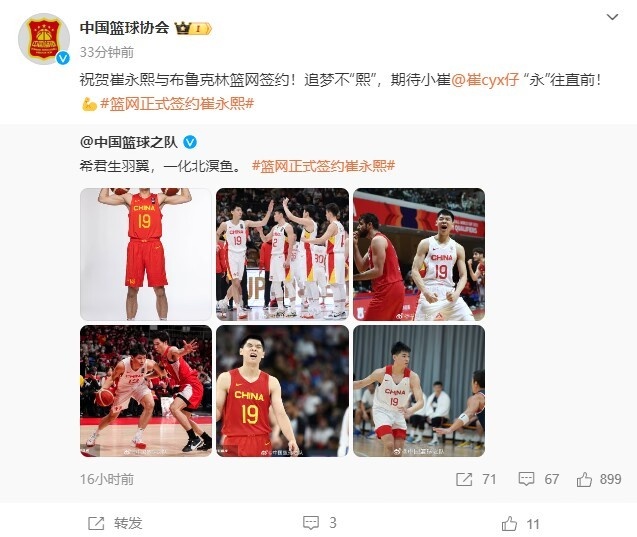Open 中国篮球协会 account name

tap(124, 27)
